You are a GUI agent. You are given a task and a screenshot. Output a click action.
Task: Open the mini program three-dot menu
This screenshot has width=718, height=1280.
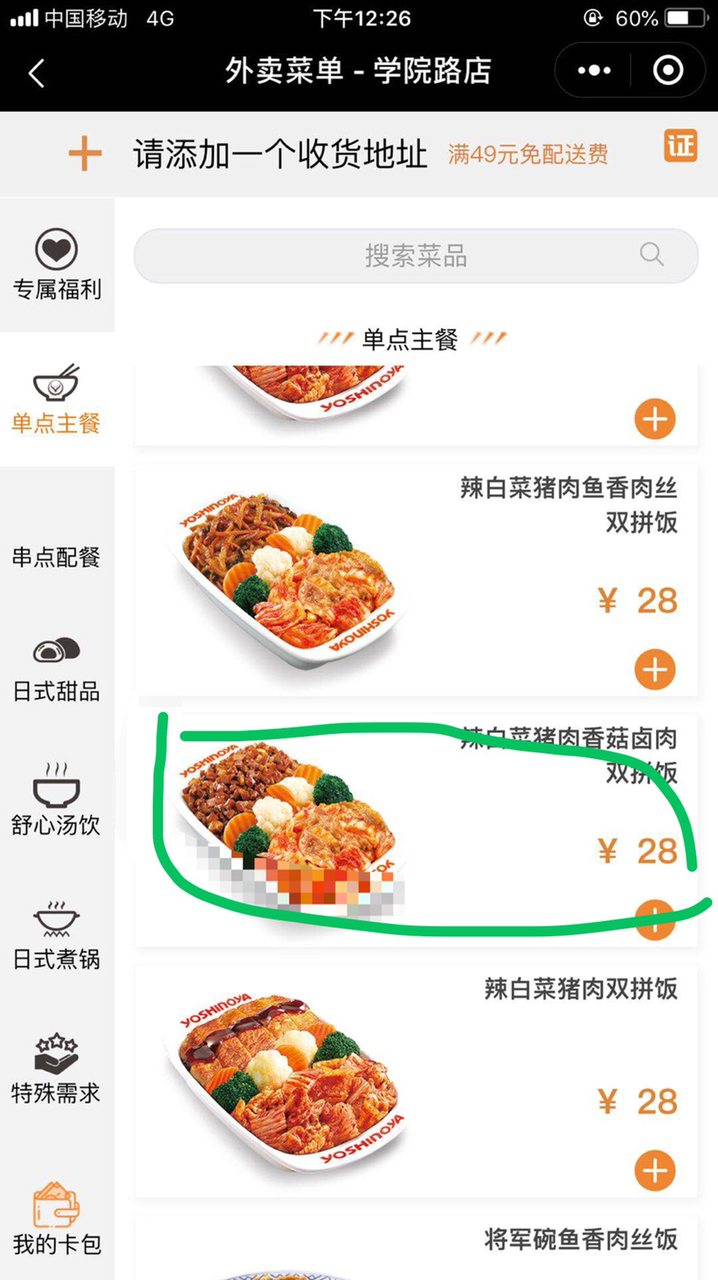pos(594,71)
